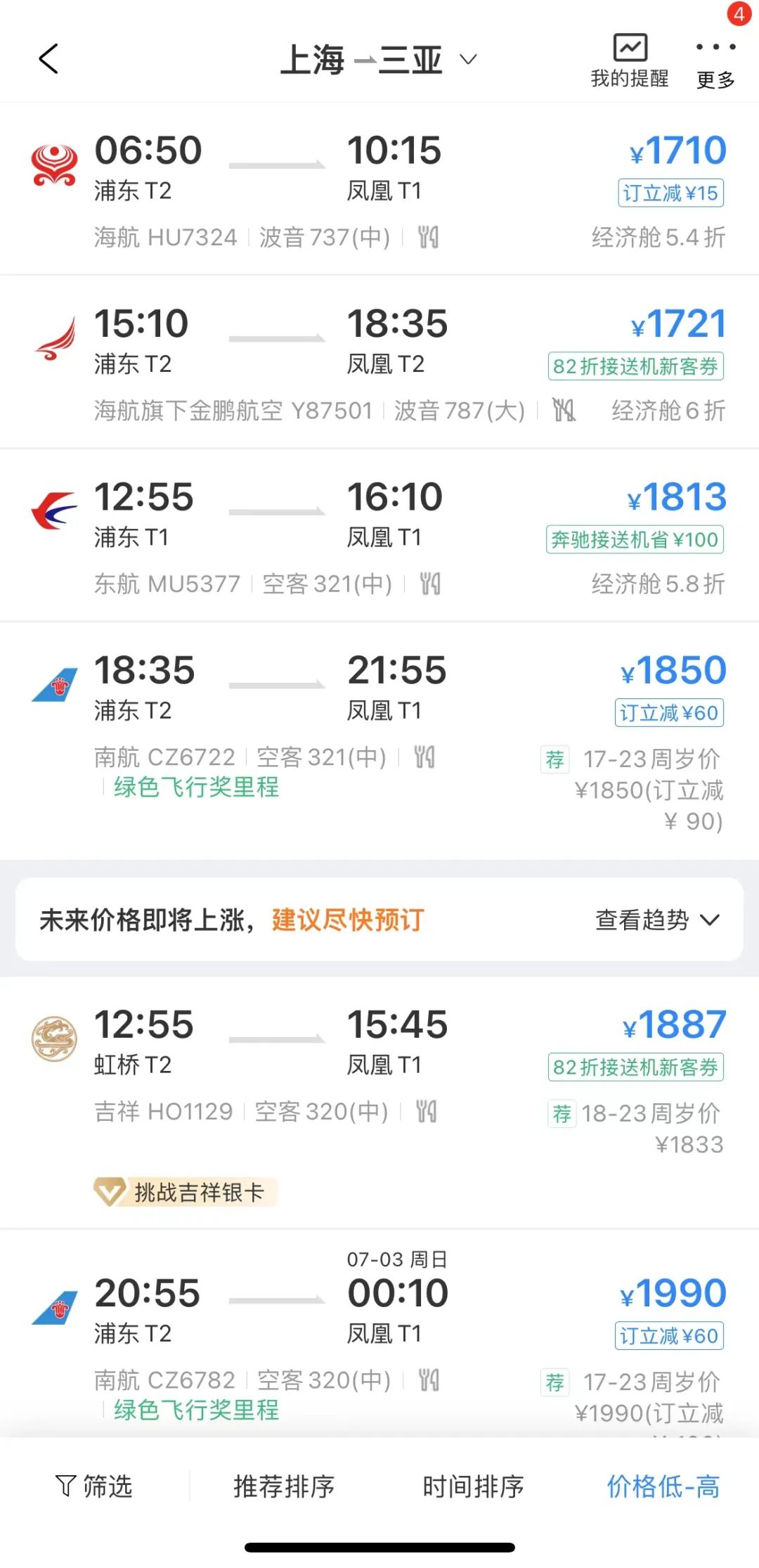Open the 上海-三亚 route dropdown
Image resolution: width=759 pixels, height=1568 pixels.
coord(379,60)
